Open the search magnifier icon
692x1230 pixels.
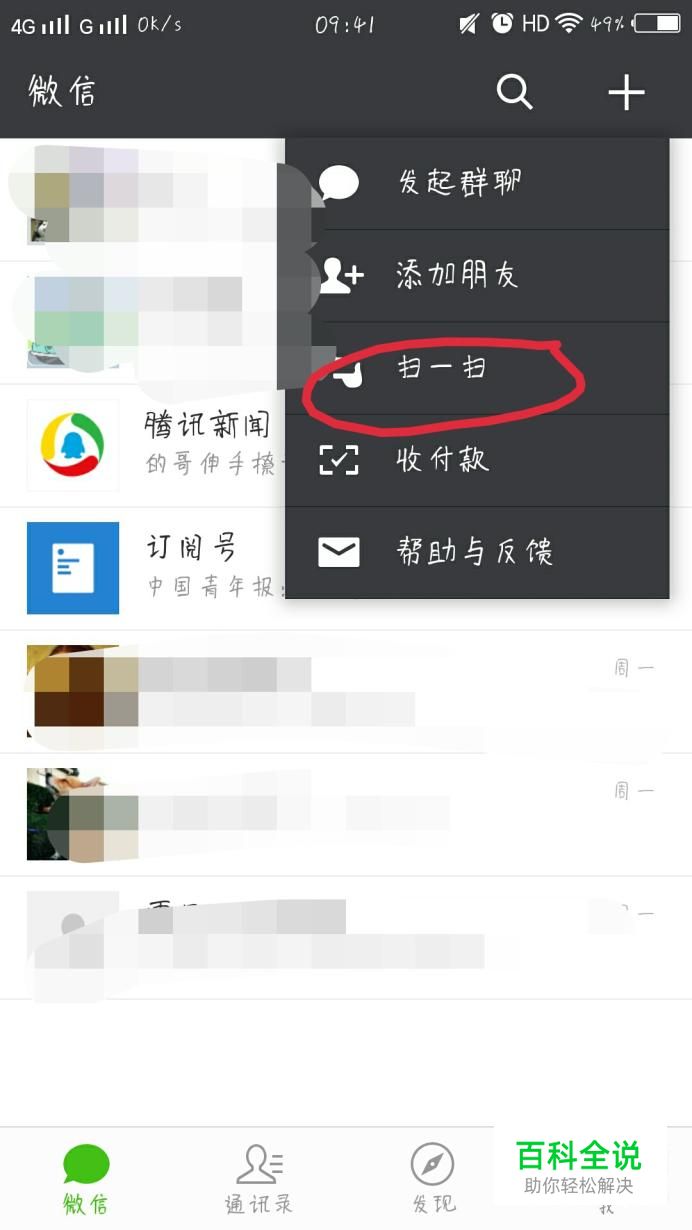coord(515,93)
